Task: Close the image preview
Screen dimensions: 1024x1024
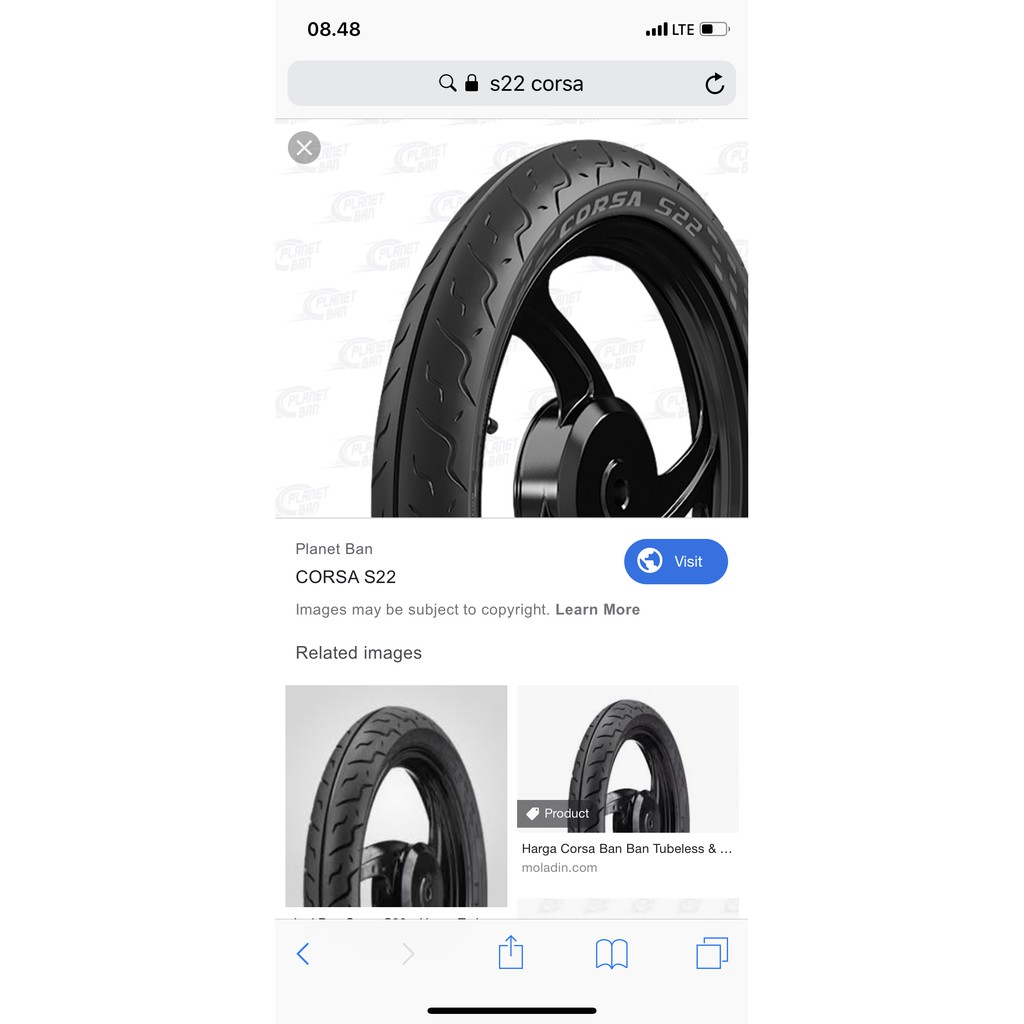Action: coord(304,148)
